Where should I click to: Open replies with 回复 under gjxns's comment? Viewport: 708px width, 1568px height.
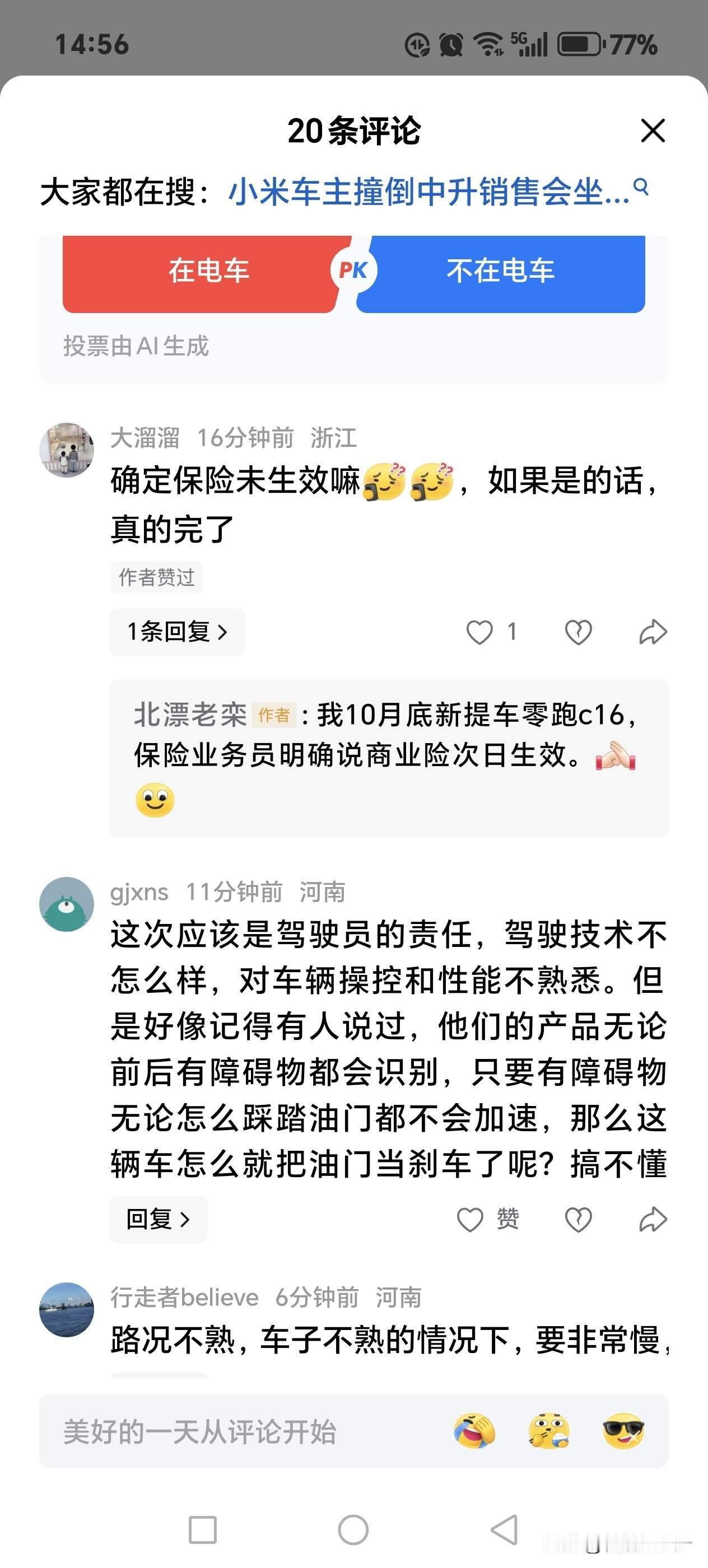pyautogui.click(x=159, y=1220)
